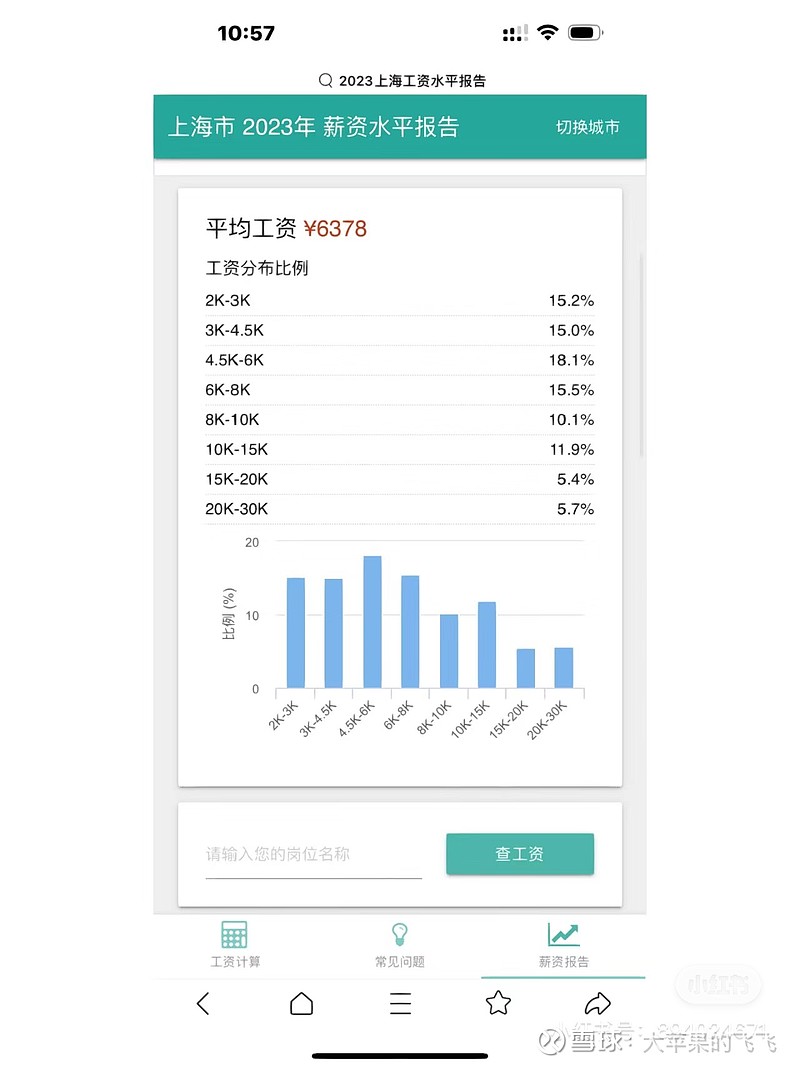Go back using the browser back arrow
The height and width of the screenshot is (1067, 800).
click(203, 1003)
